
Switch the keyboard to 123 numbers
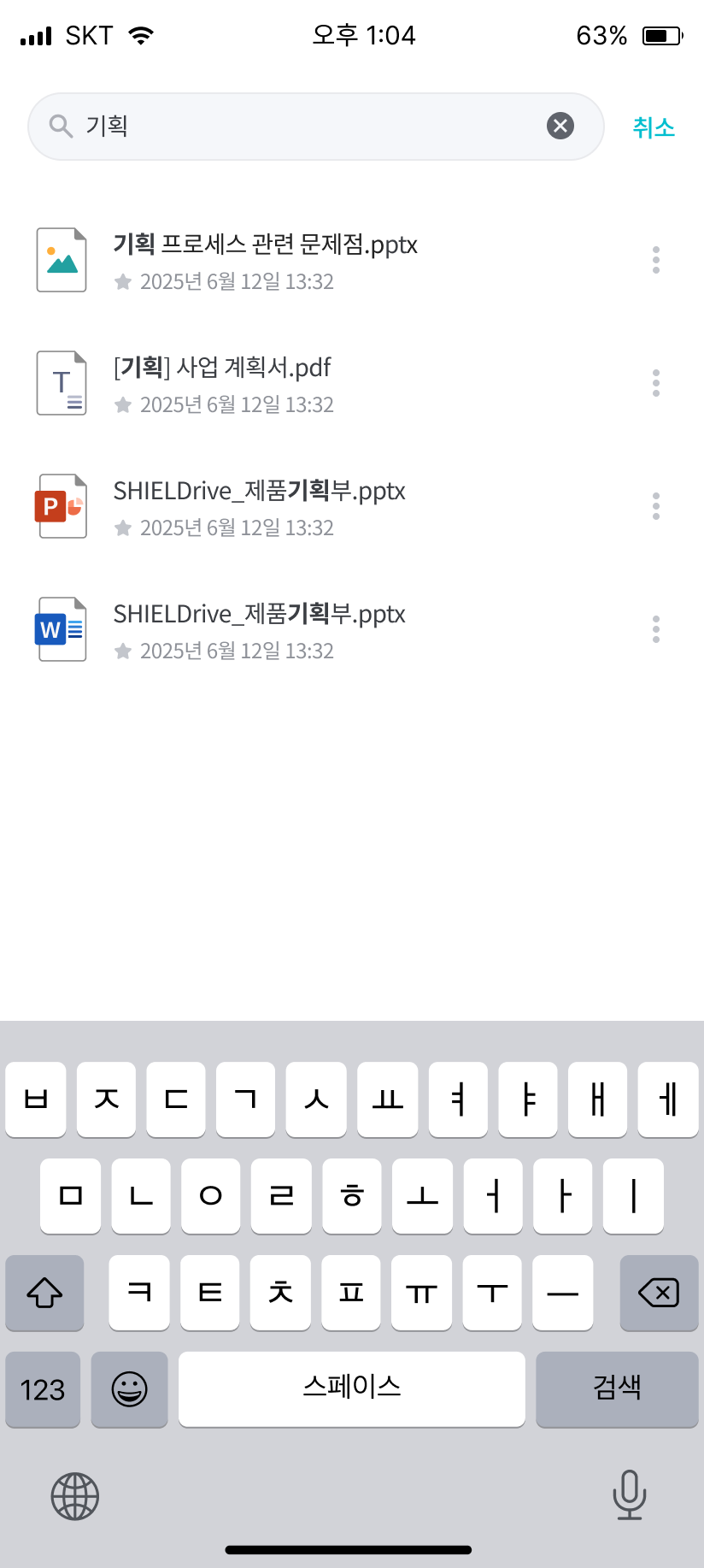(43, 1388)
